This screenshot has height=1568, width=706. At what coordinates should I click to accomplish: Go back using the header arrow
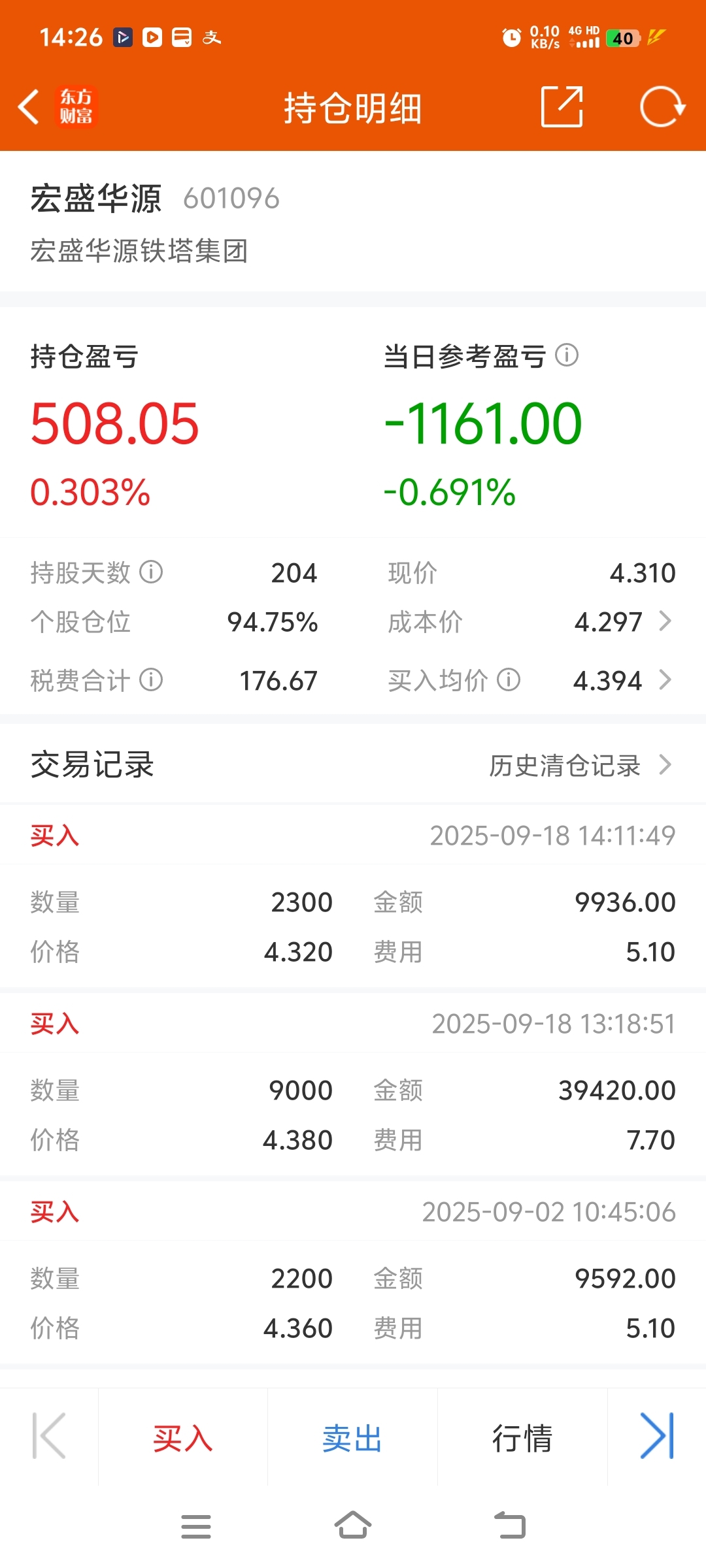coord(29,106)
